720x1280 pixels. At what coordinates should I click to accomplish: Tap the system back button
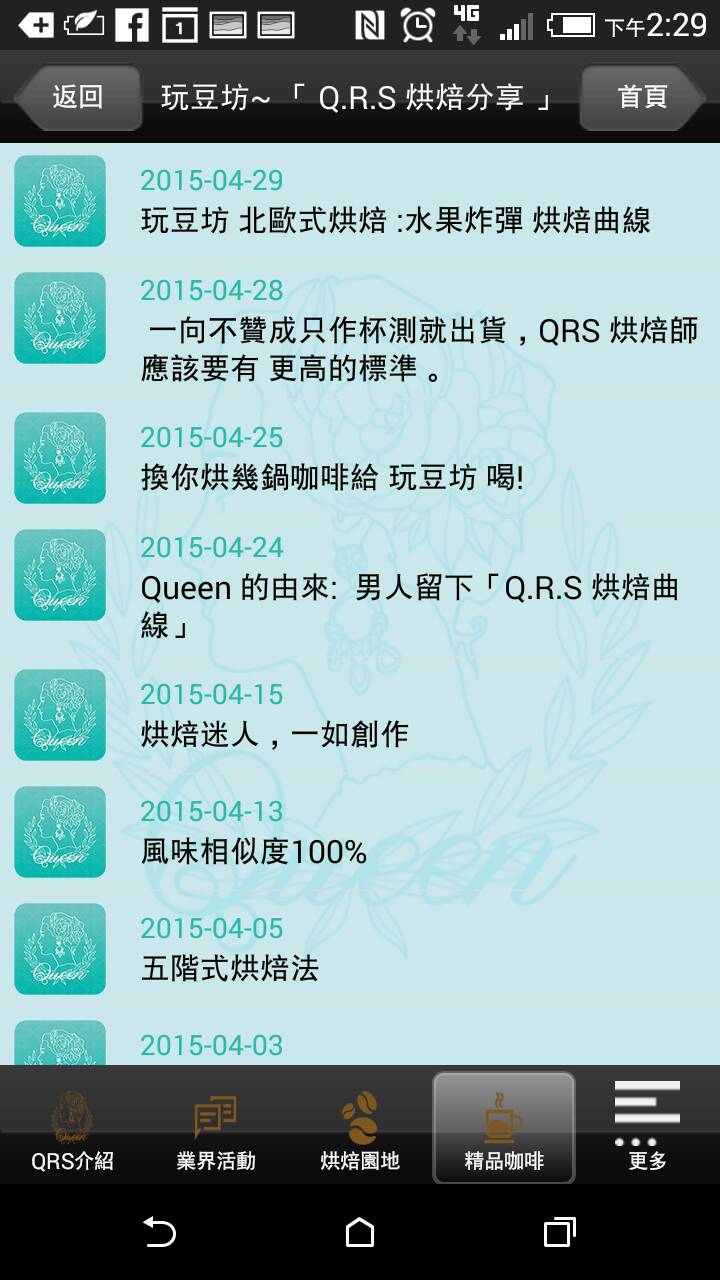(x=160, y=1232)
